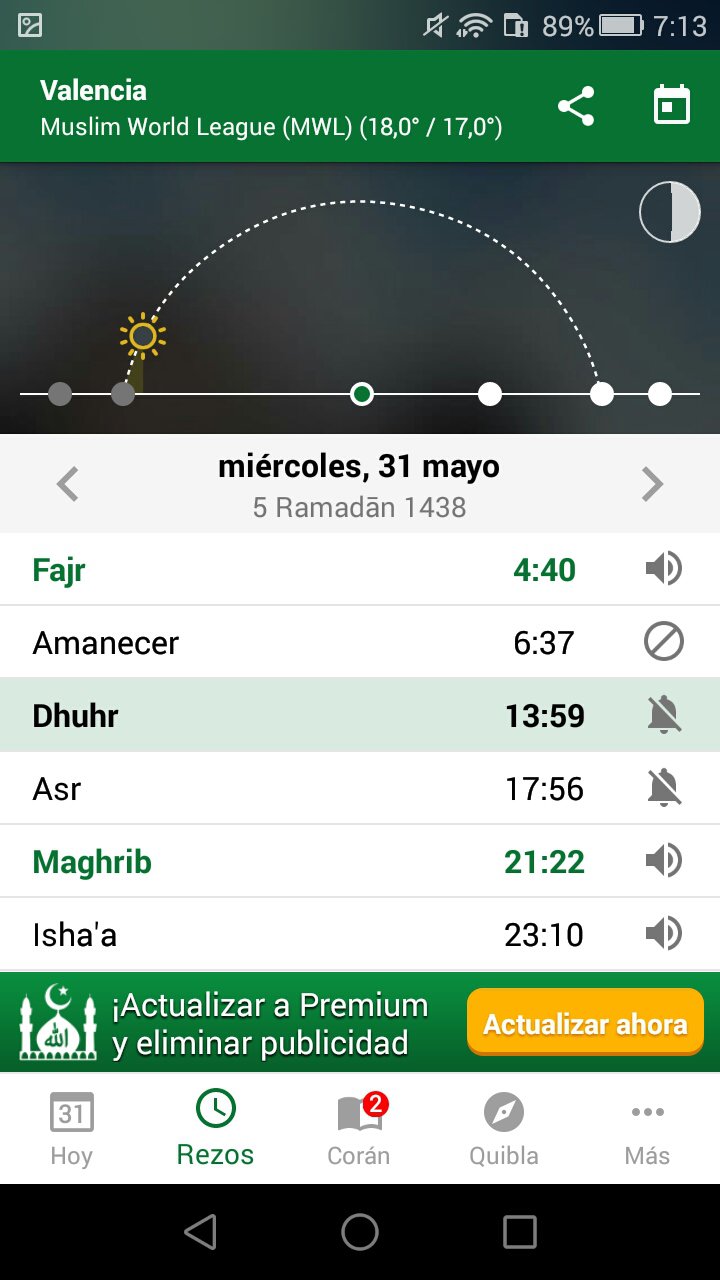Enable the Asr notification bell

663,789
